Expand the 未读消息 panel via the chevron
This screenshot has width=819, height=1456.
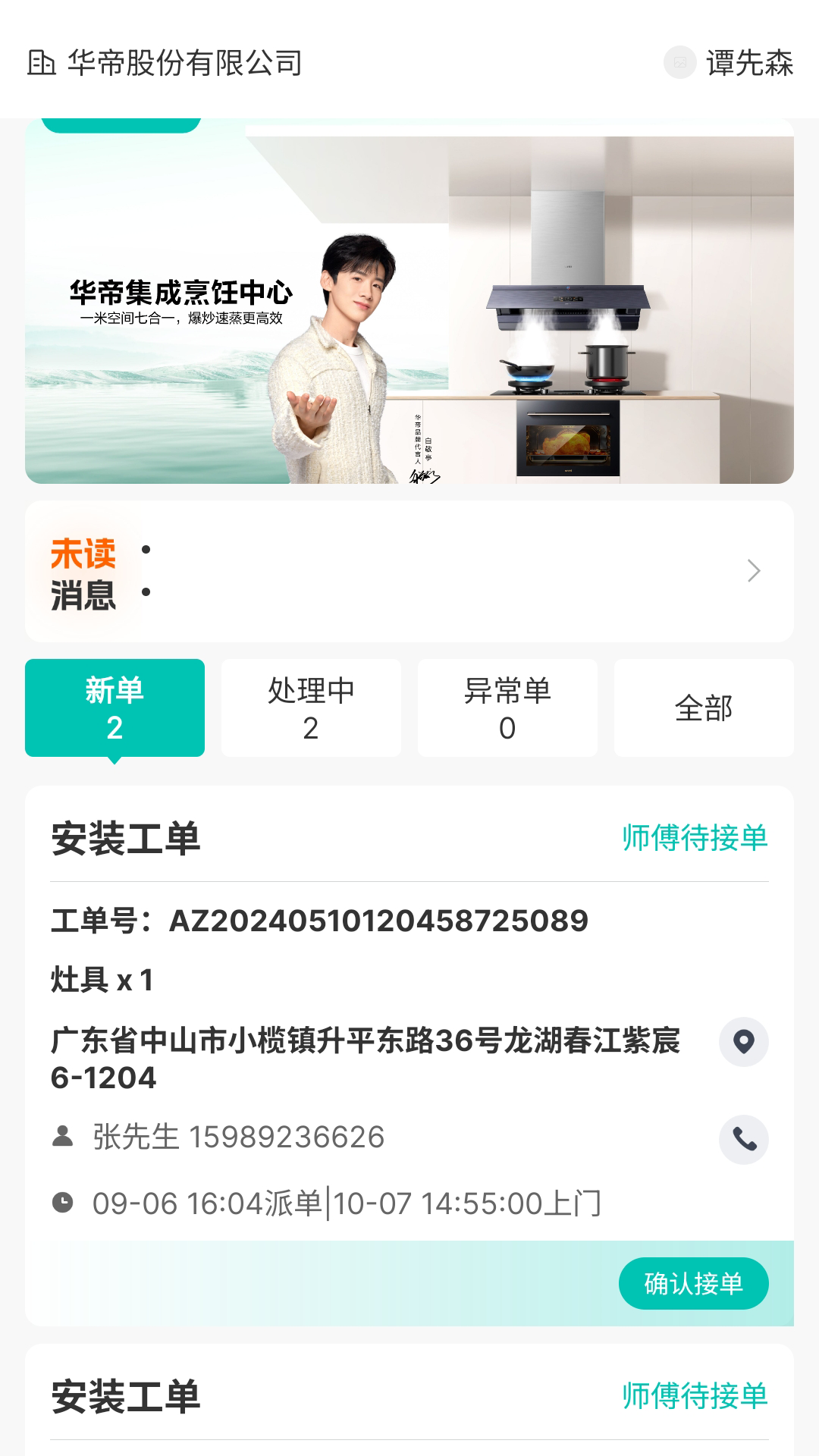pyautogui.click(x=755, y=572)
